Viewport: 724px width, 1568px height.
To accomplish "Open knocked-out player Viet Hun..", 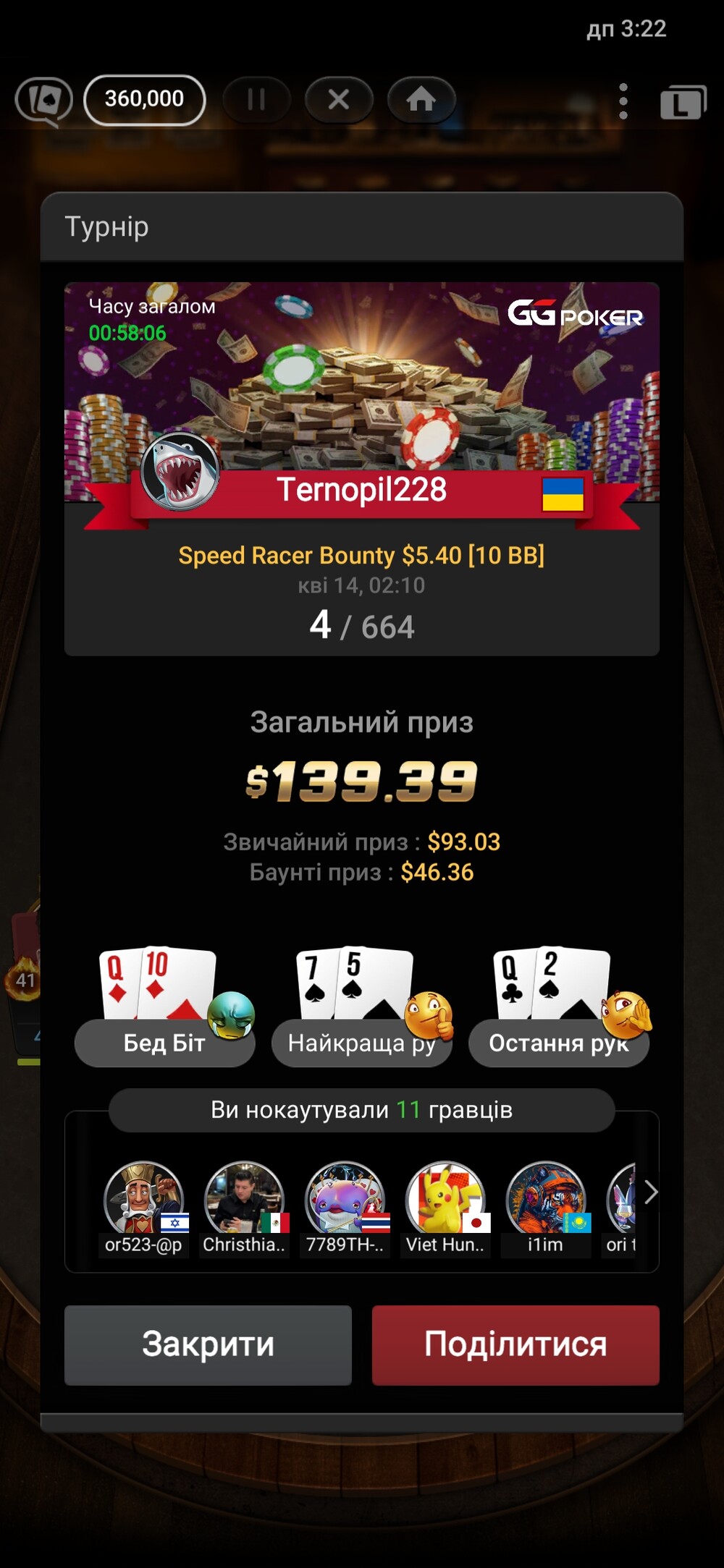I will click(445, 1209).
